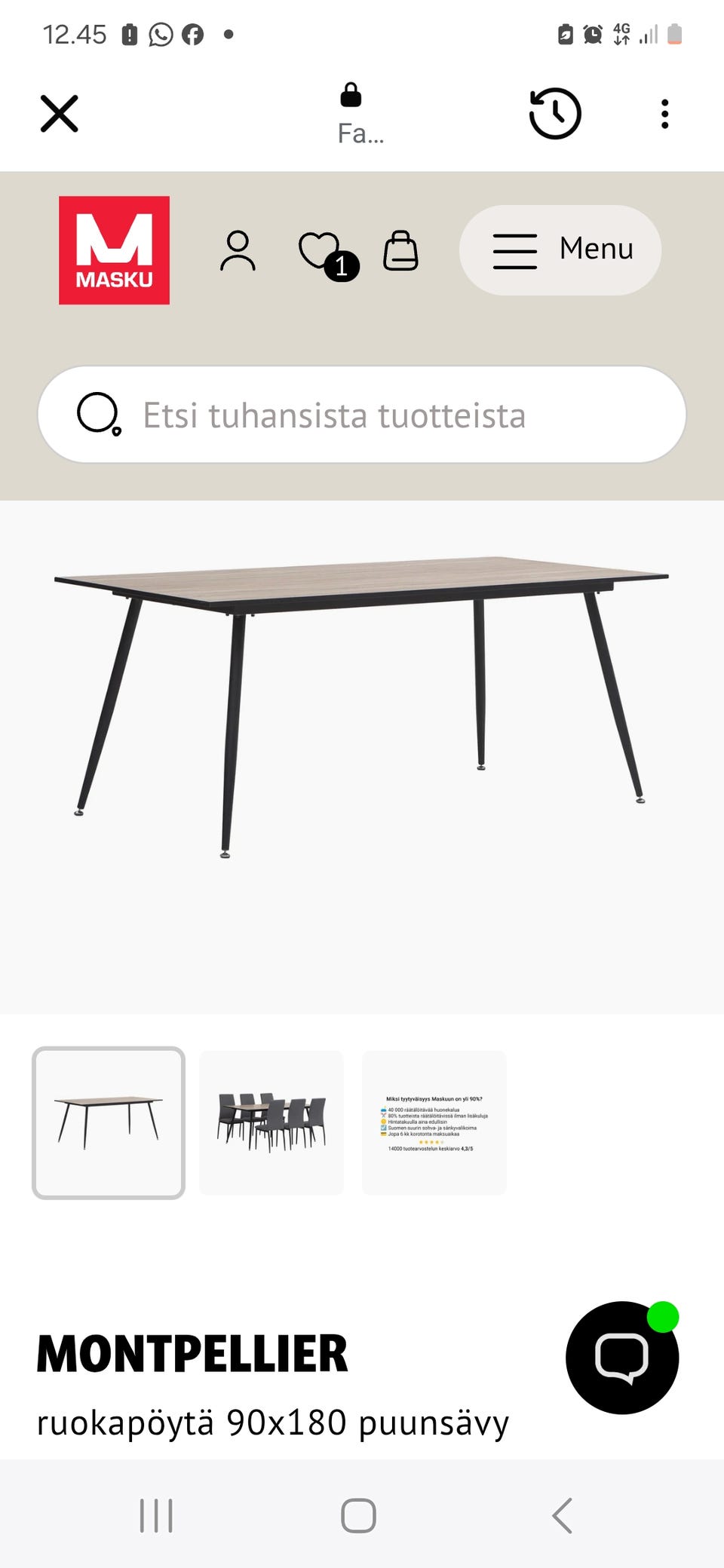
Task: Open the browser history clock icon
Action: point(555,114)
